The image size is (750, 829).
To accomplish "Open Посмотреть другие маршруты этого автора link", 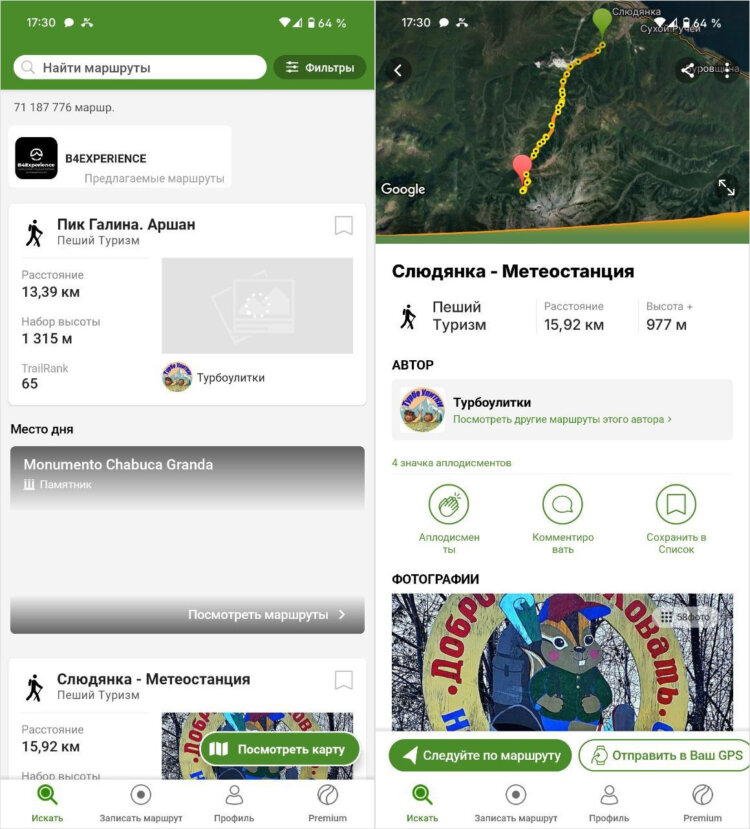I will [x=562, y=420].
